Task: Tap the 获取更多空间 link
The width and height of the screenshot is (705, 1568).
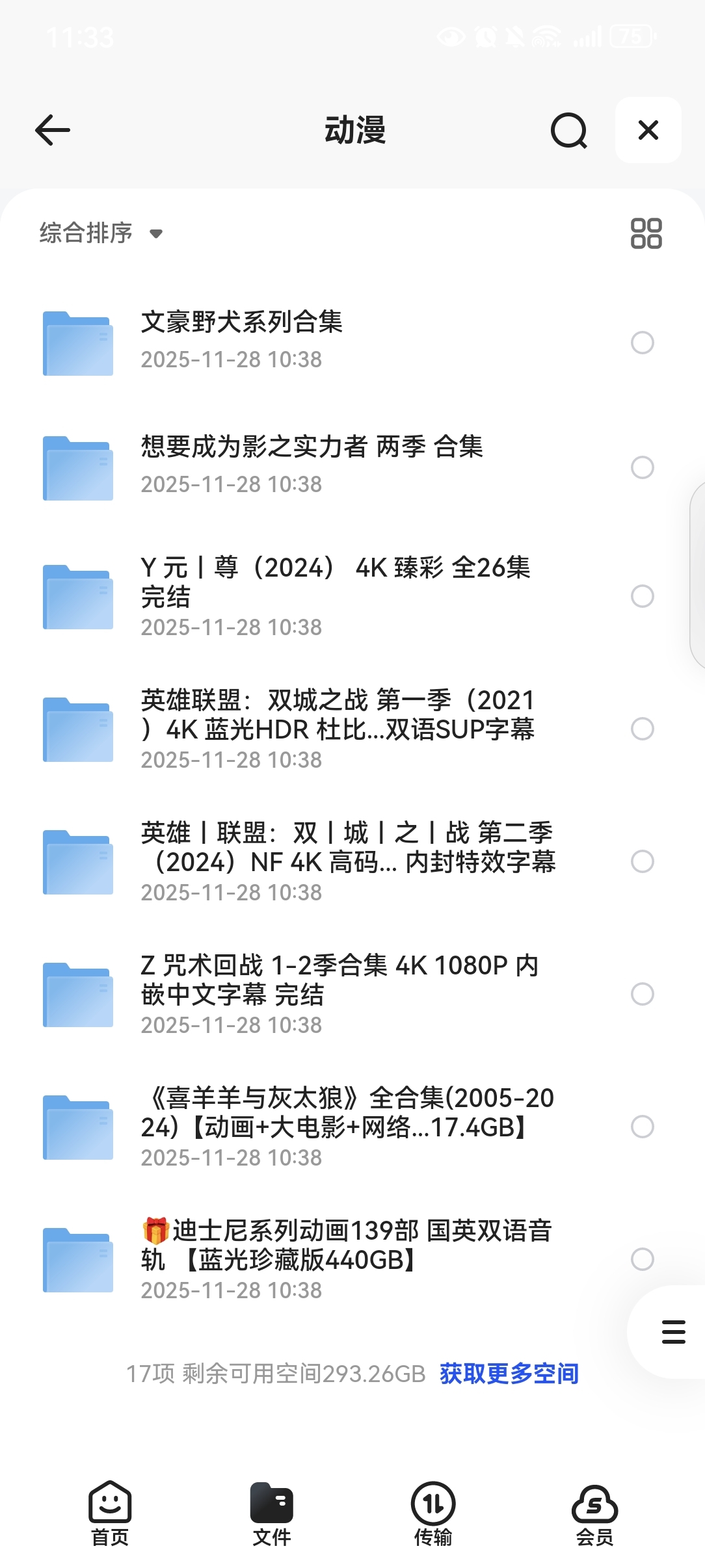Action: pyautogui.click(x=509, y=1374)
